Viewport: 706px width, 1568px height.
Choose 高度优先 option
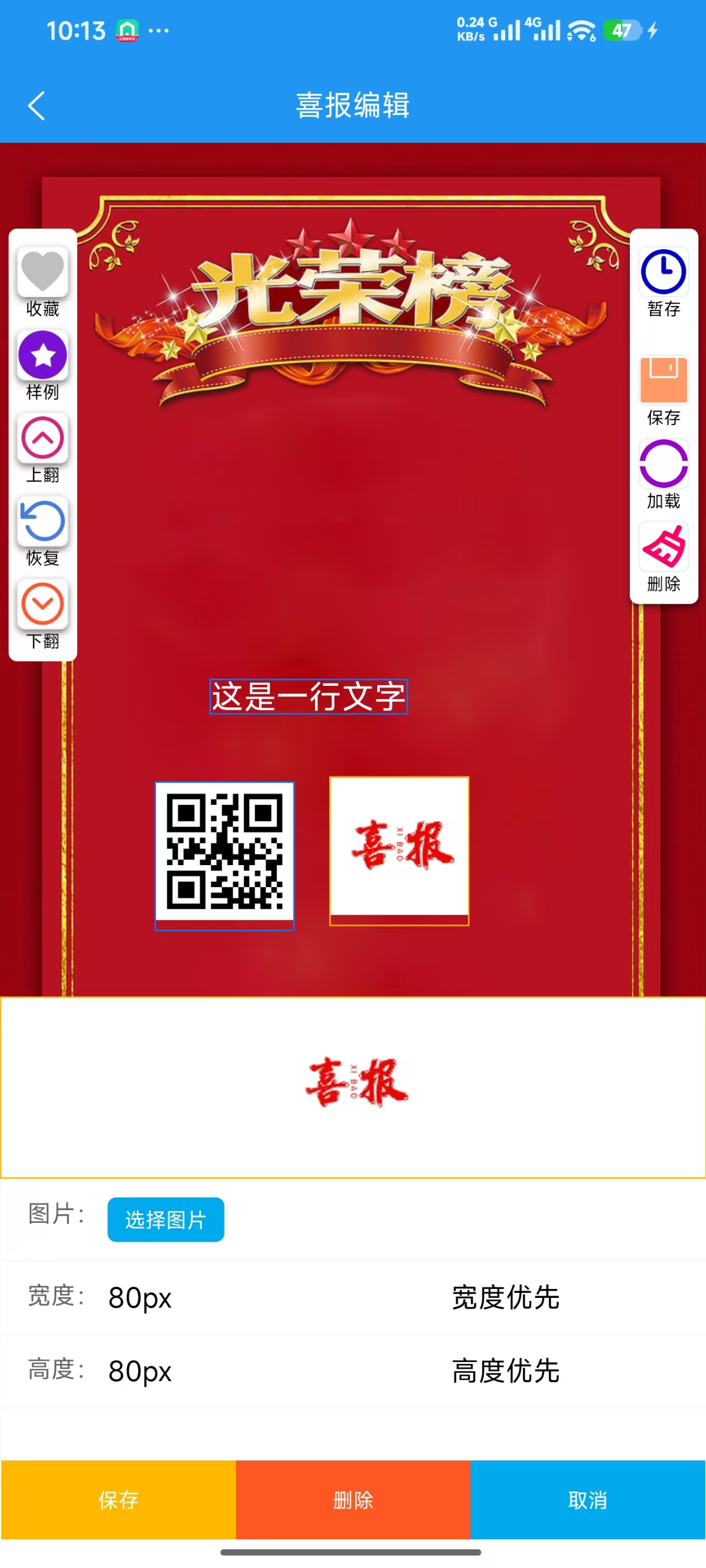(x=505, y=1371)
